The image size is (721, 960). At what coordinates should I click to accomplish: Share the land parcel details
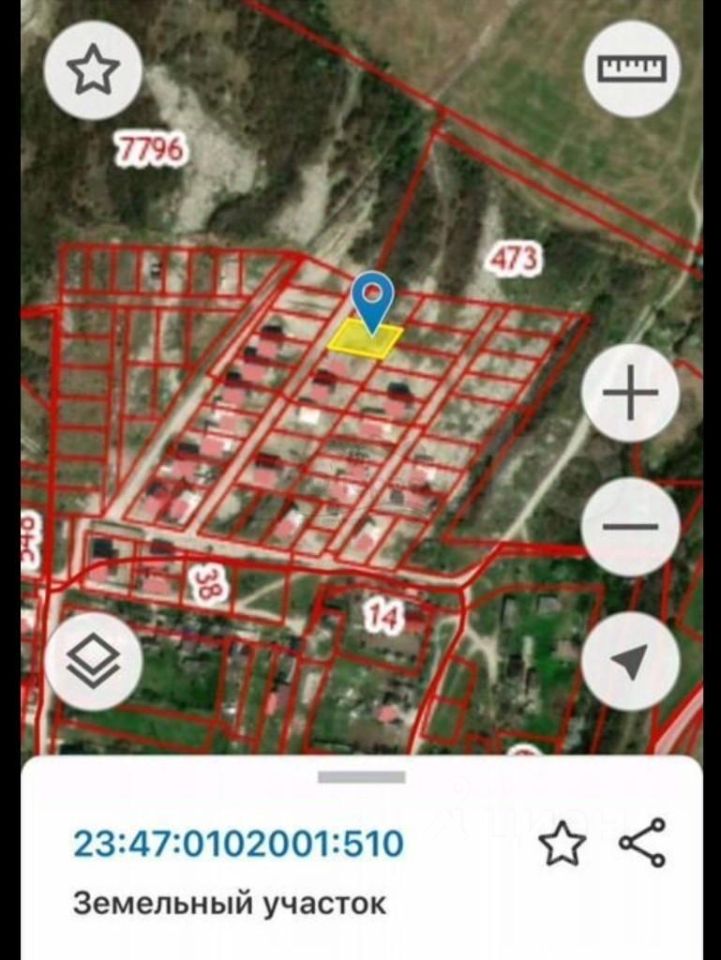click(x=643, y=842)
